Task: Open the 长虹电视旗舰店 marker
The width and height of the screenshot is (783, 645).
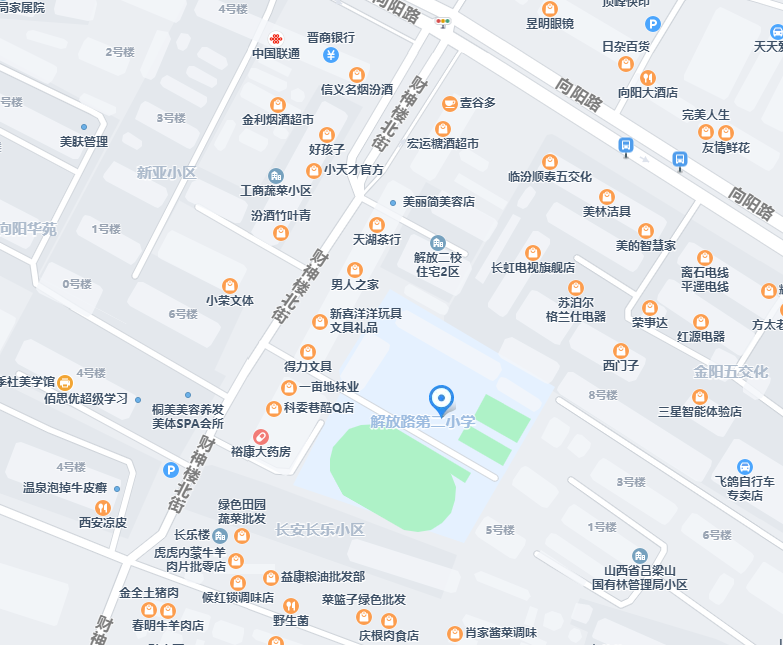Action: click(x=533, y=252)
